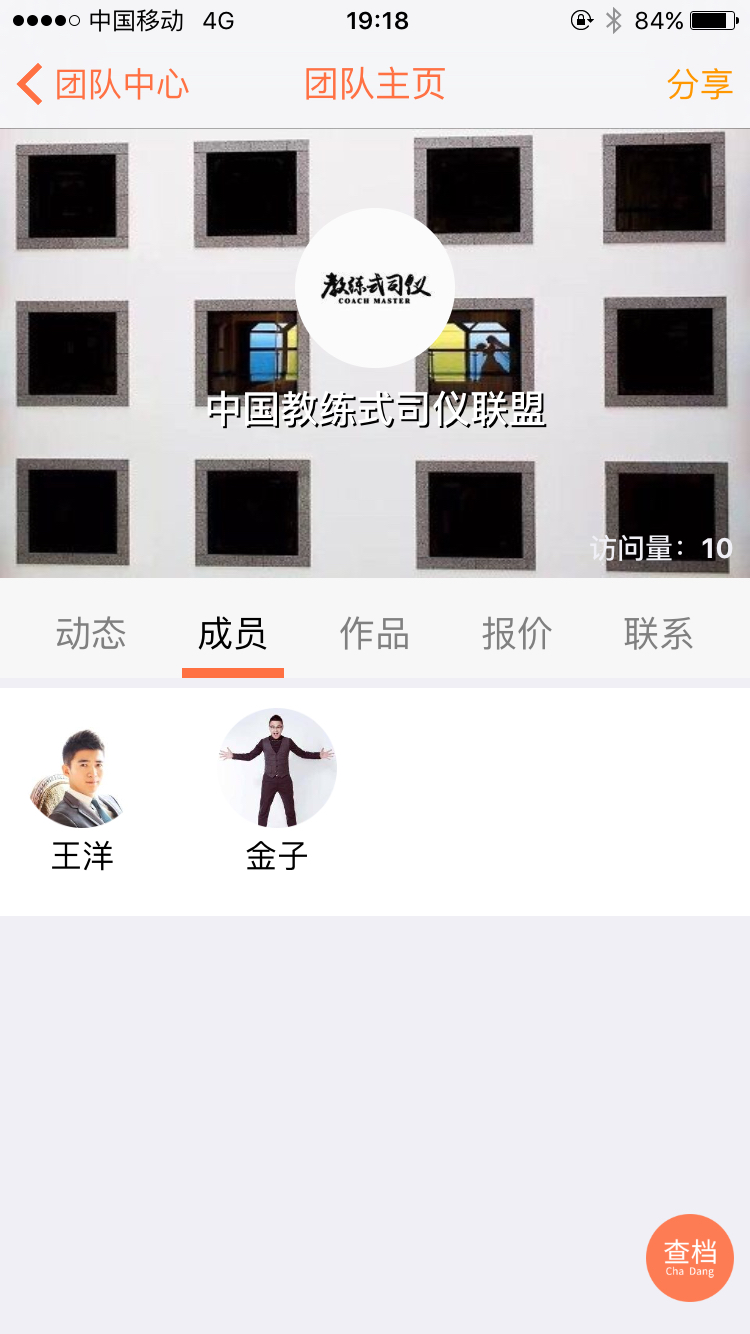Open the 联系 tab
The image size is (750, 1334).
click(x=659, y=634)
